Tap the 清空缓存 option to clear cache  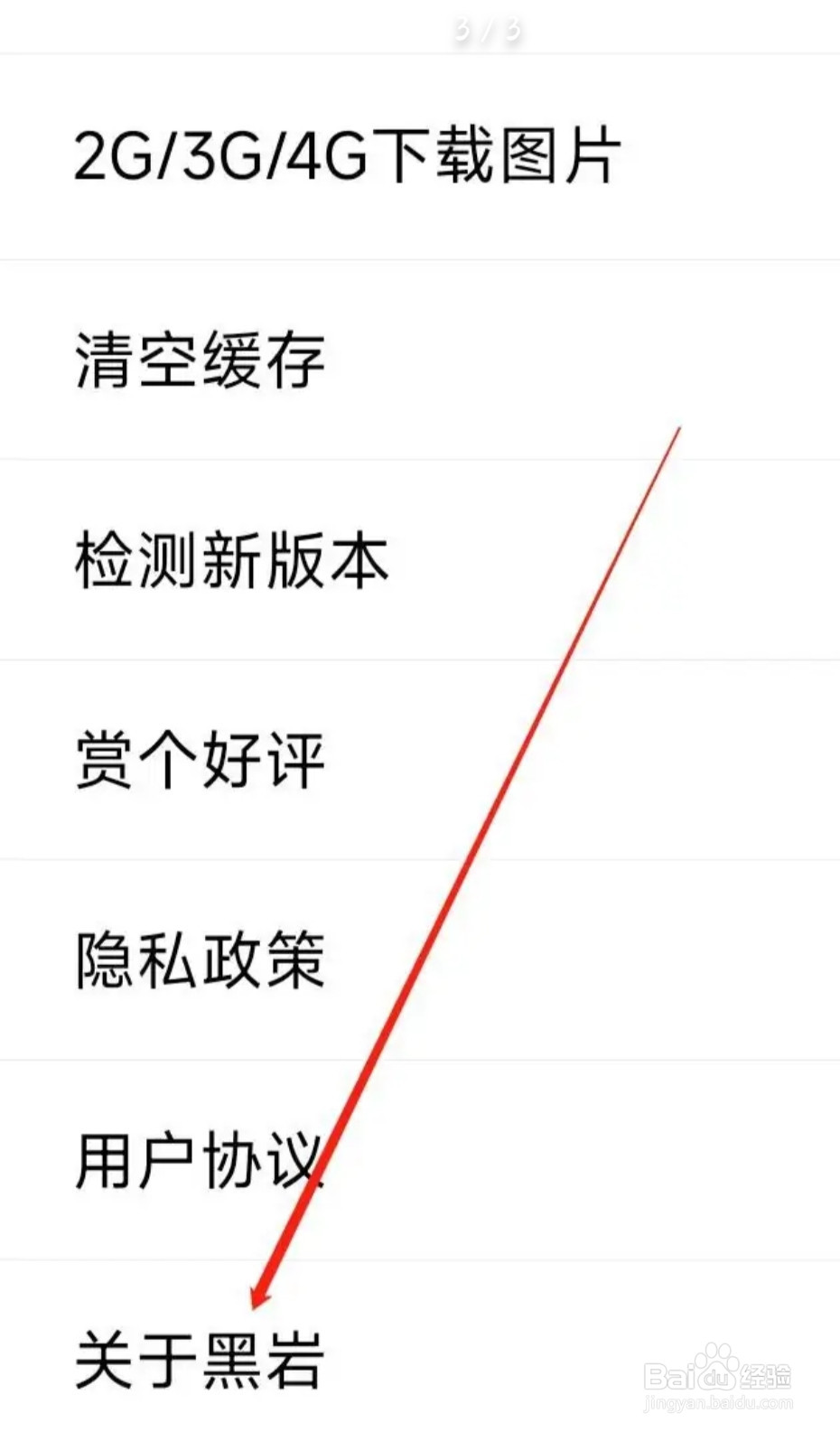click(201, 359)
